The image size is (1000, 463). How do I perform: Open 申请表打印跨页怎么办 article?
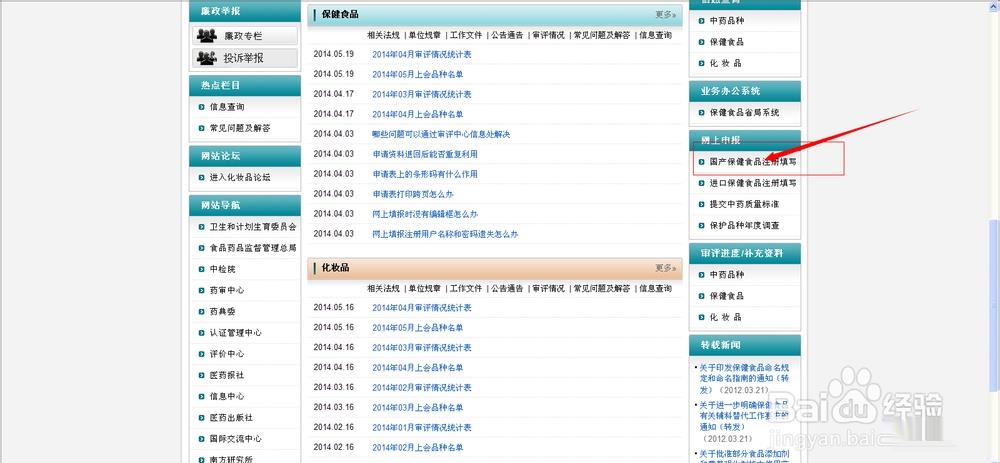tap(413, 194)
